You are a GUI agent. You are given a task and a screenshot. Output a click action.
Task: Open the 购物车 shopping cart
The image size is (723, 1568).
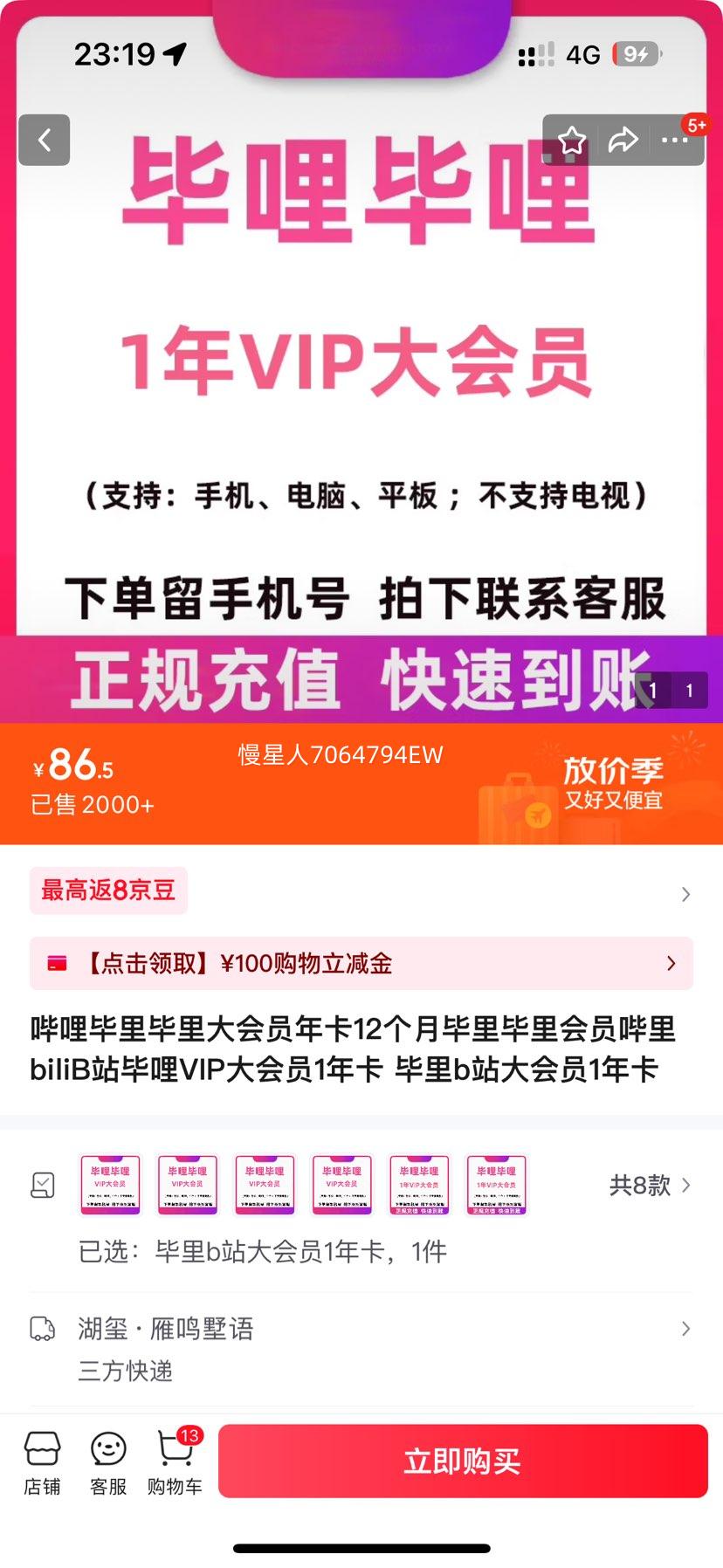pyautogui.click(x=175, y=1463)
